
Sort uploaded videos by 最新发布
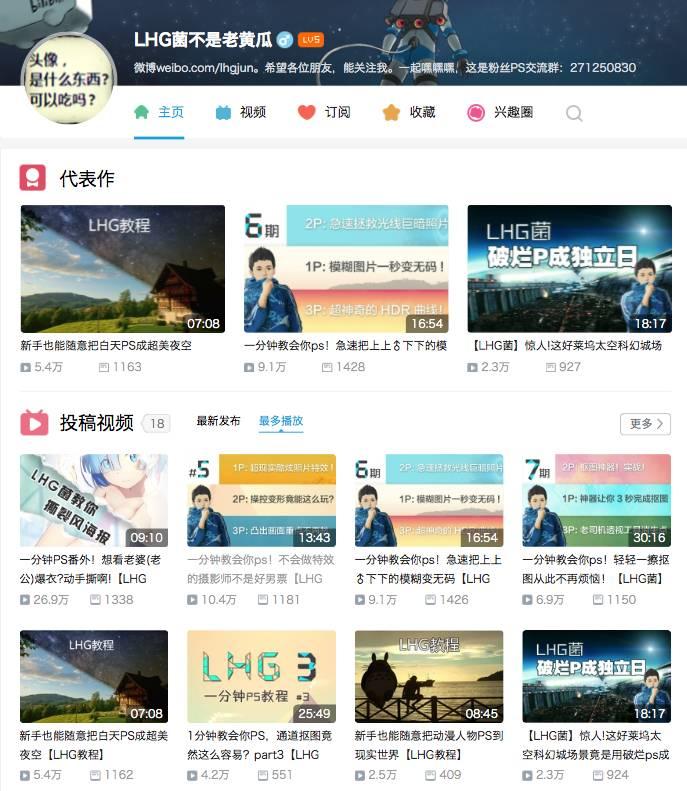218,421
